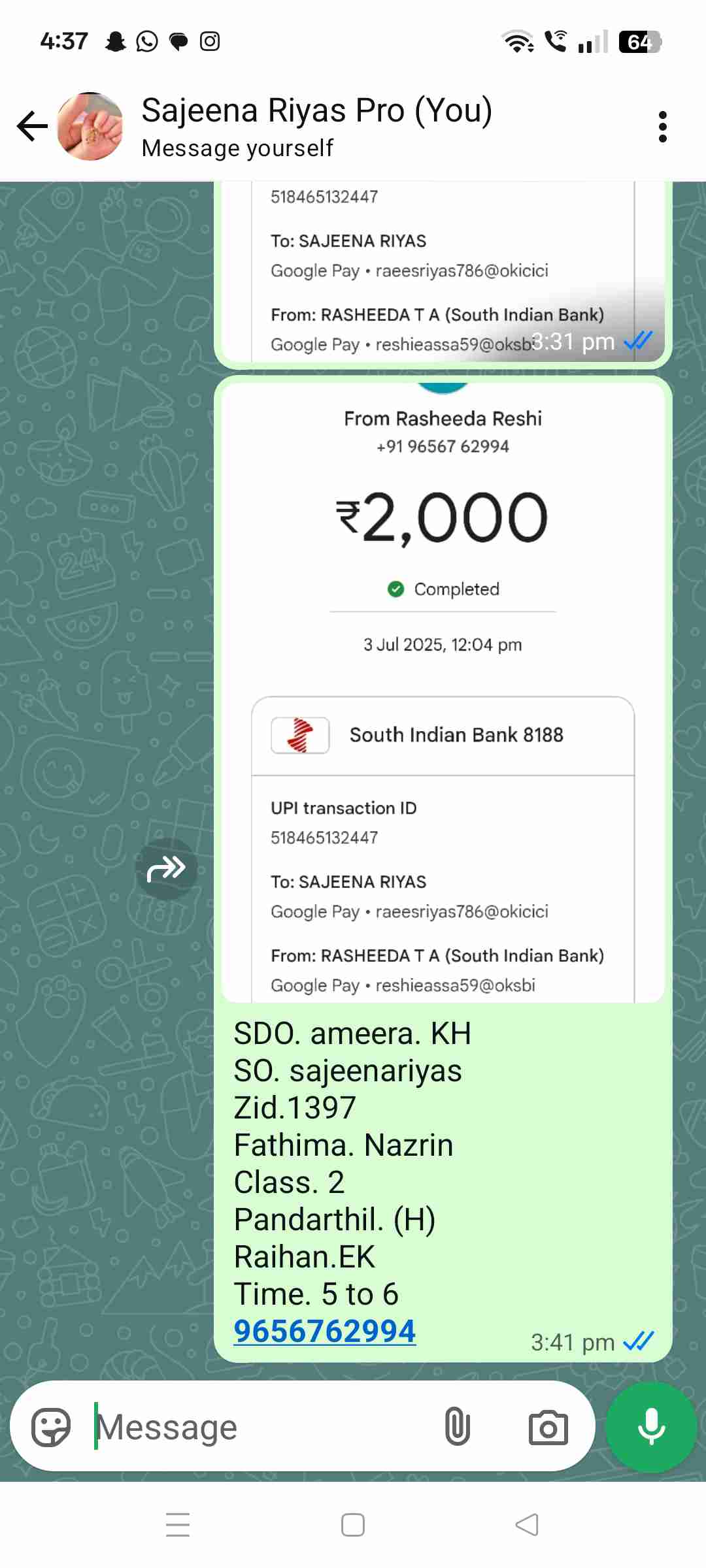Tap the system home button
Image resolution: width=706 pixels, height=1568 pixels.
353,1525
